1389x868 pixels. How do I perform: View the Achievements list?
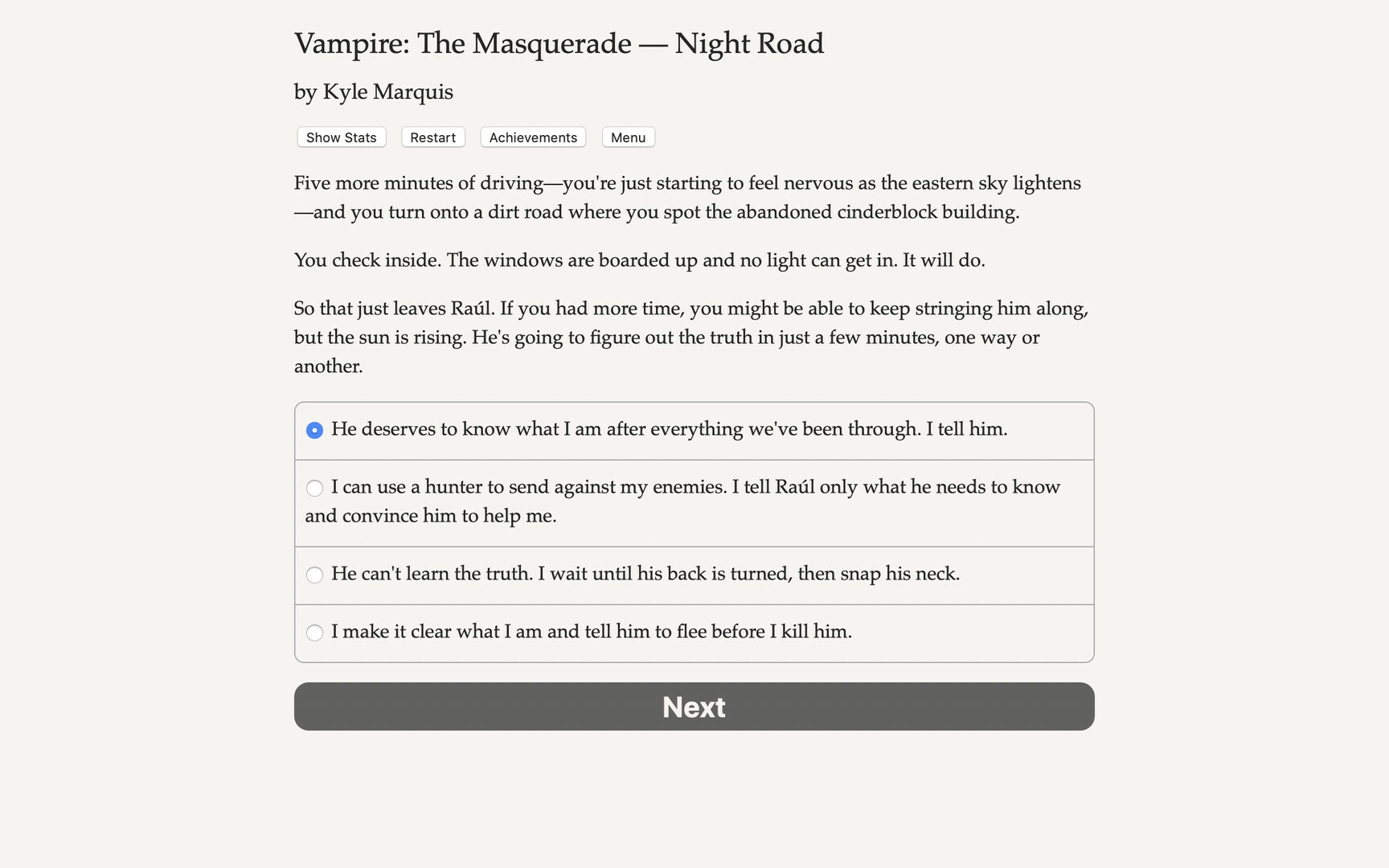[533, 137]
